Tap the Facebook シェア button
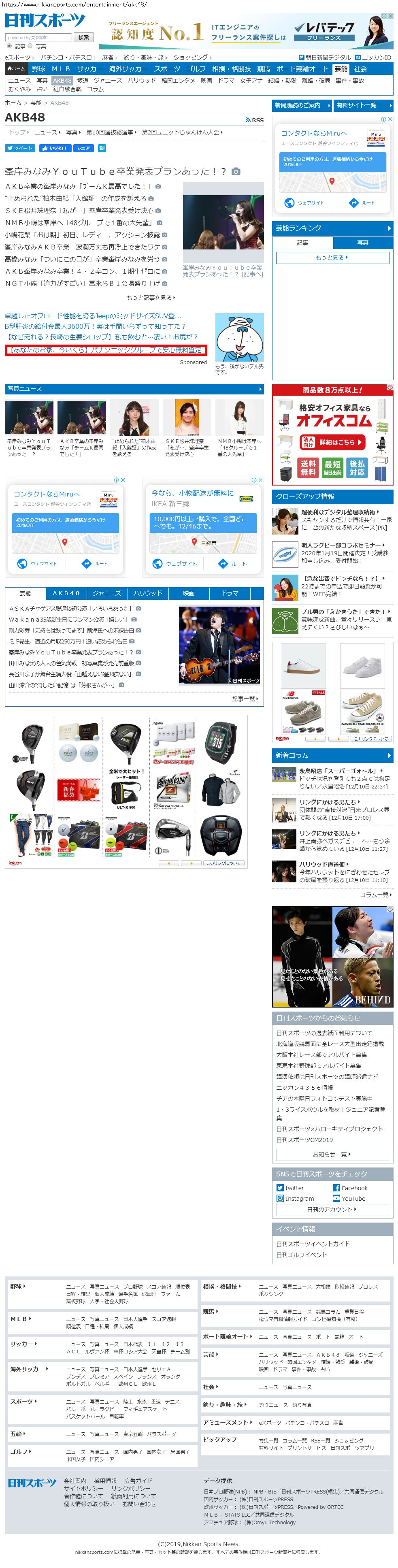 point(83,149)
